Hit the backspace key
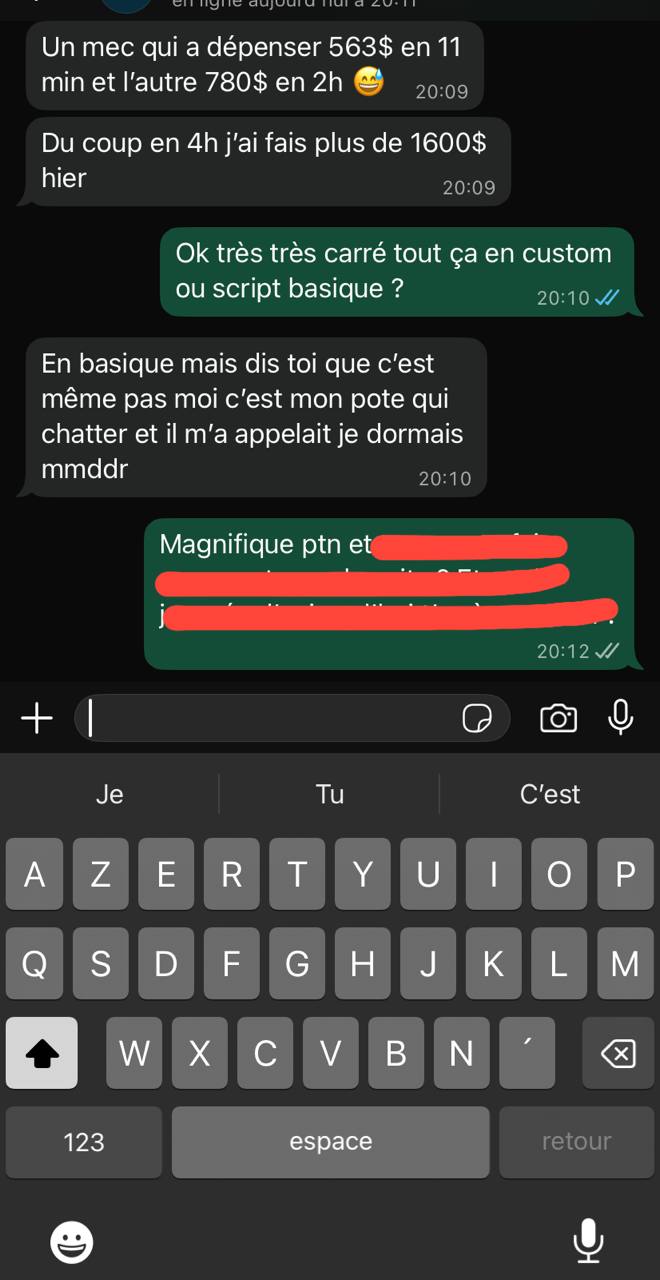Screen dimensions: 660x1280 (617, 1052)
